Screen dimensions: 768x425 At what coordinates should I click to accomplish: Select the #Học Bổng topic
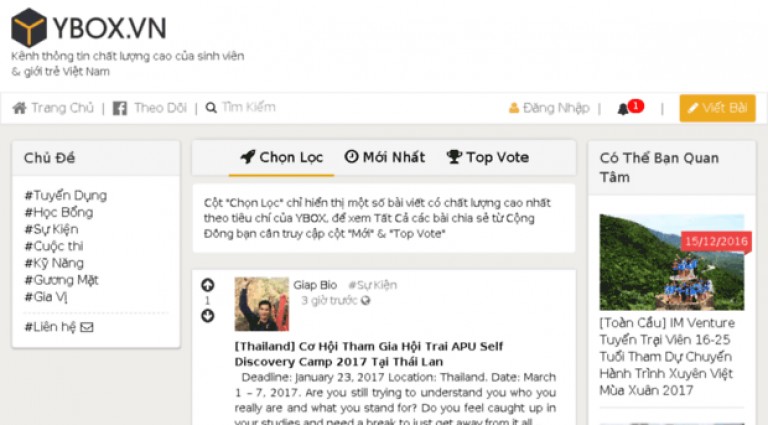[58, 212]
